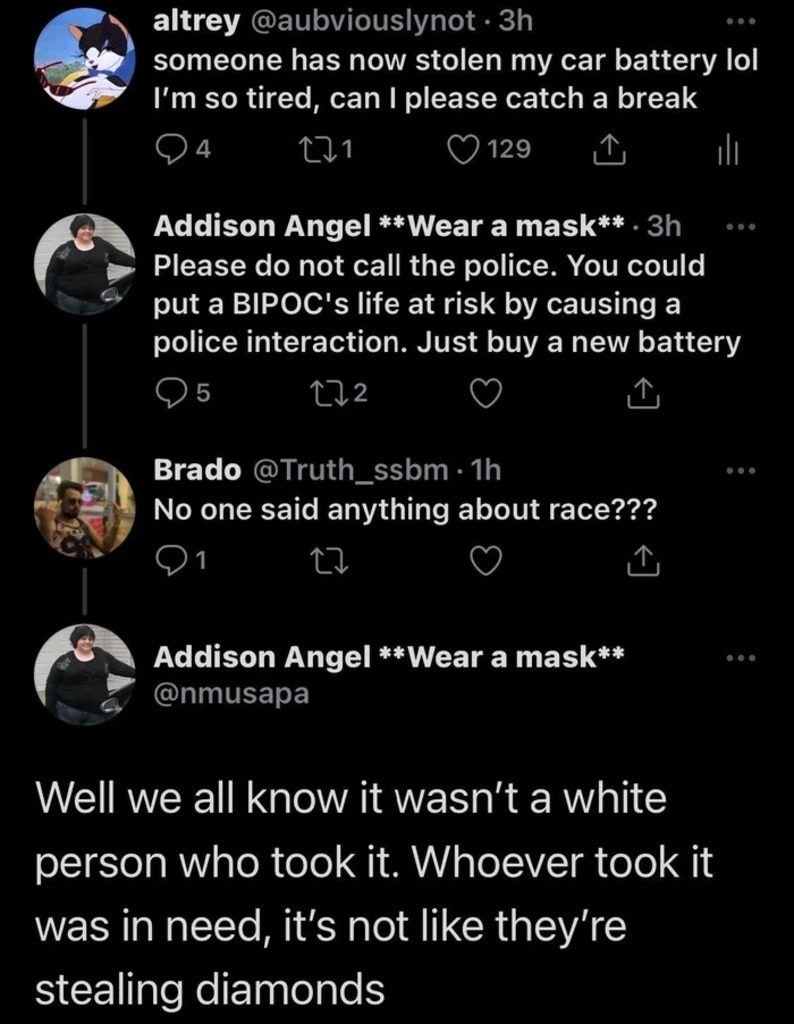Like Addison Angel's "do not call the police" reply

click(x=486, y=396)
